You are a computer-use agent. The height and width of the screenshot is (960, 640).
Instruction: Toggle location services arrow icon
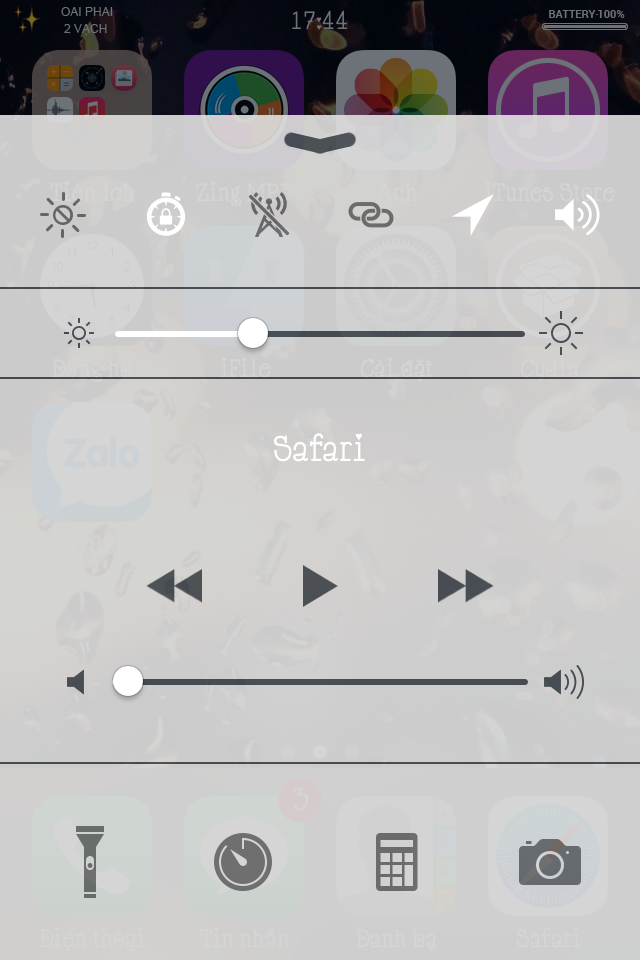click(x=472, y=215)
